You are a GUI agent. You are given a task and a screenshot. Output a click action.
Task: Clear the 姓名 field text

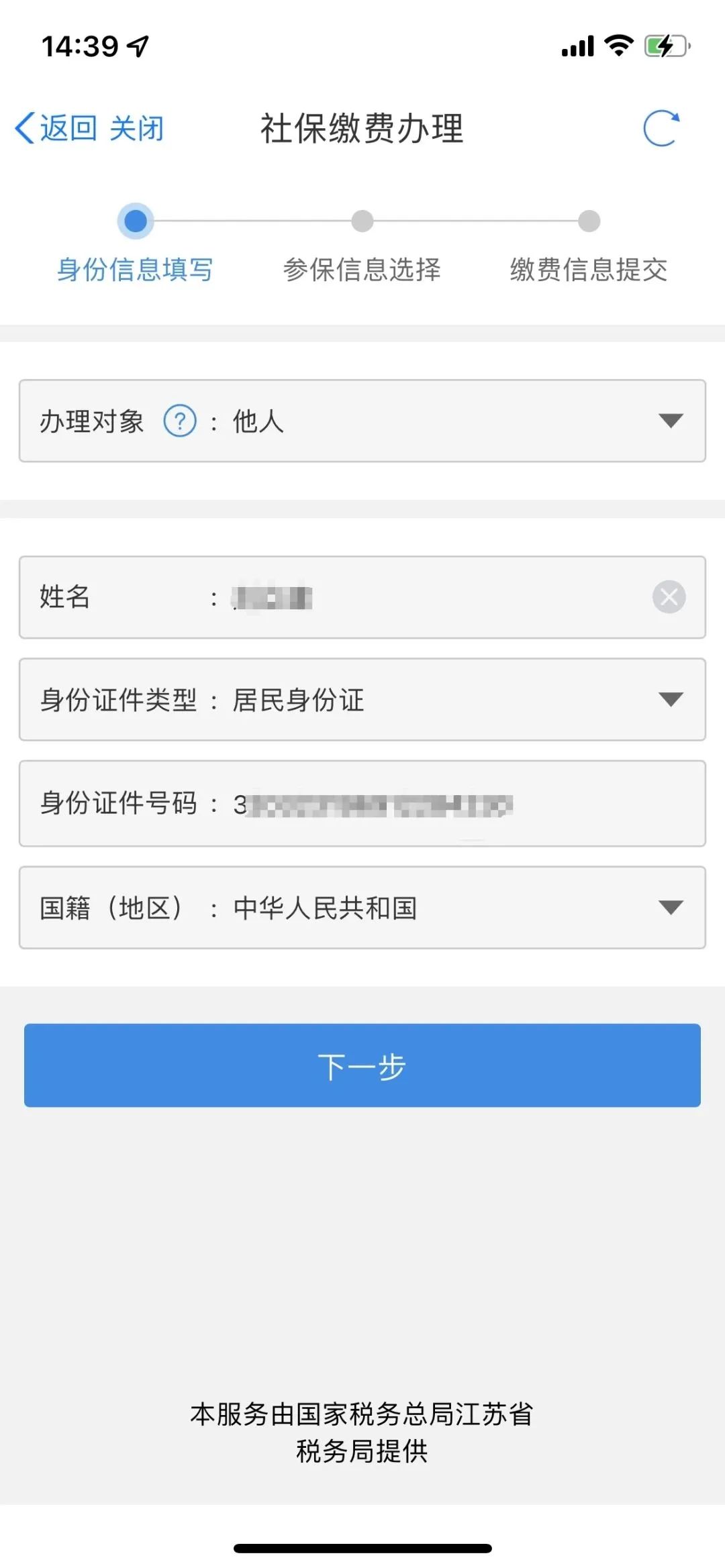pyautogui.click(x=669, y=596)
